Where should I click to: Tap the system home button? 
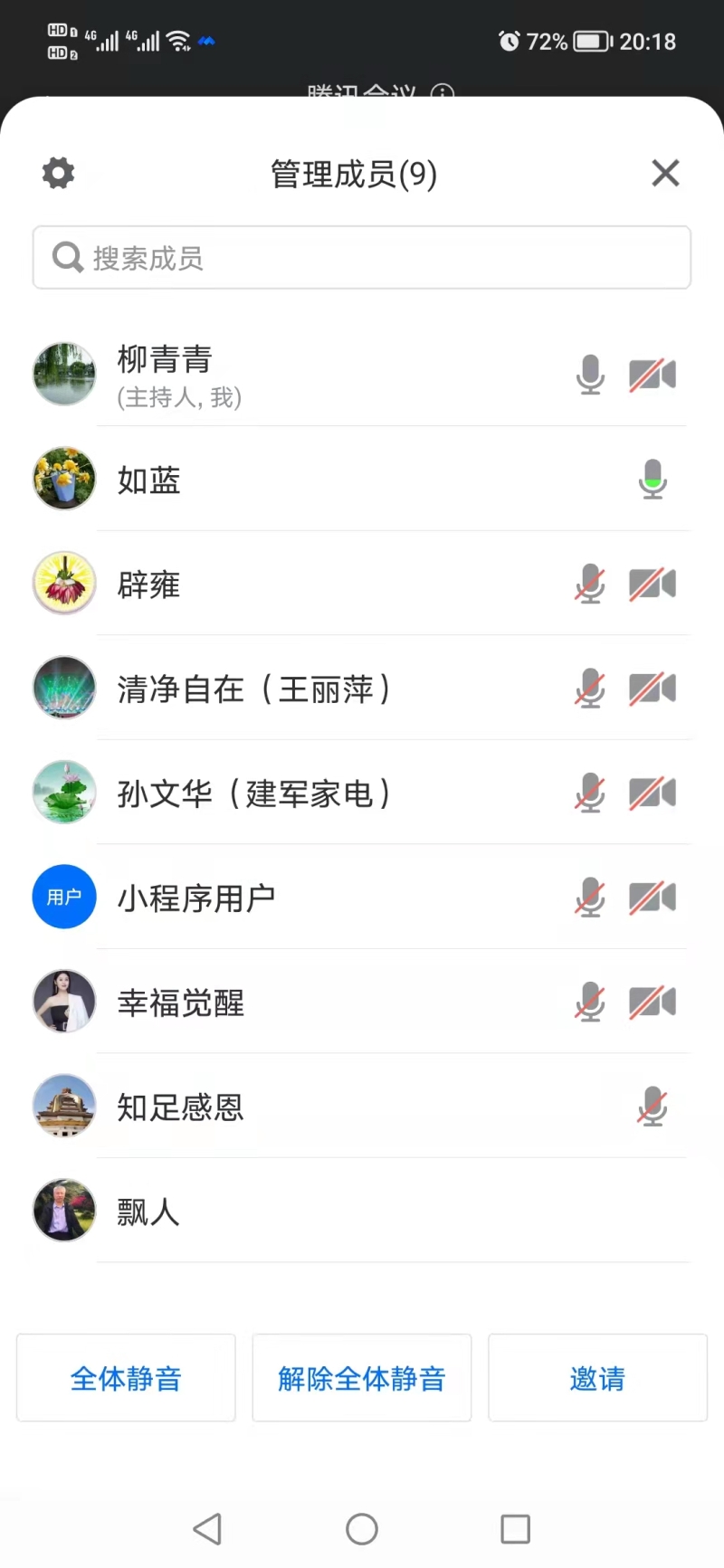[x=362, y=1529]
